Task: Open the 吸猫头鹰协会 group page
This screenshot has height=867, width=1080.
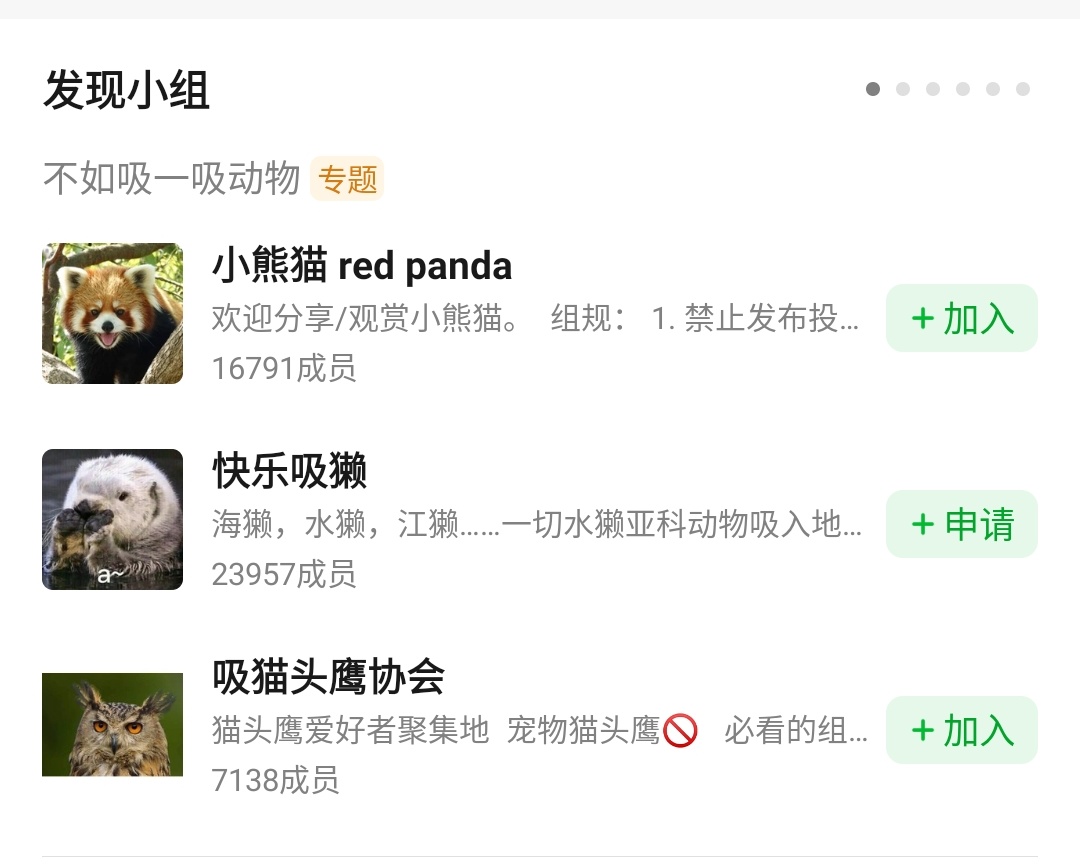Action: [x=328, y=677]
